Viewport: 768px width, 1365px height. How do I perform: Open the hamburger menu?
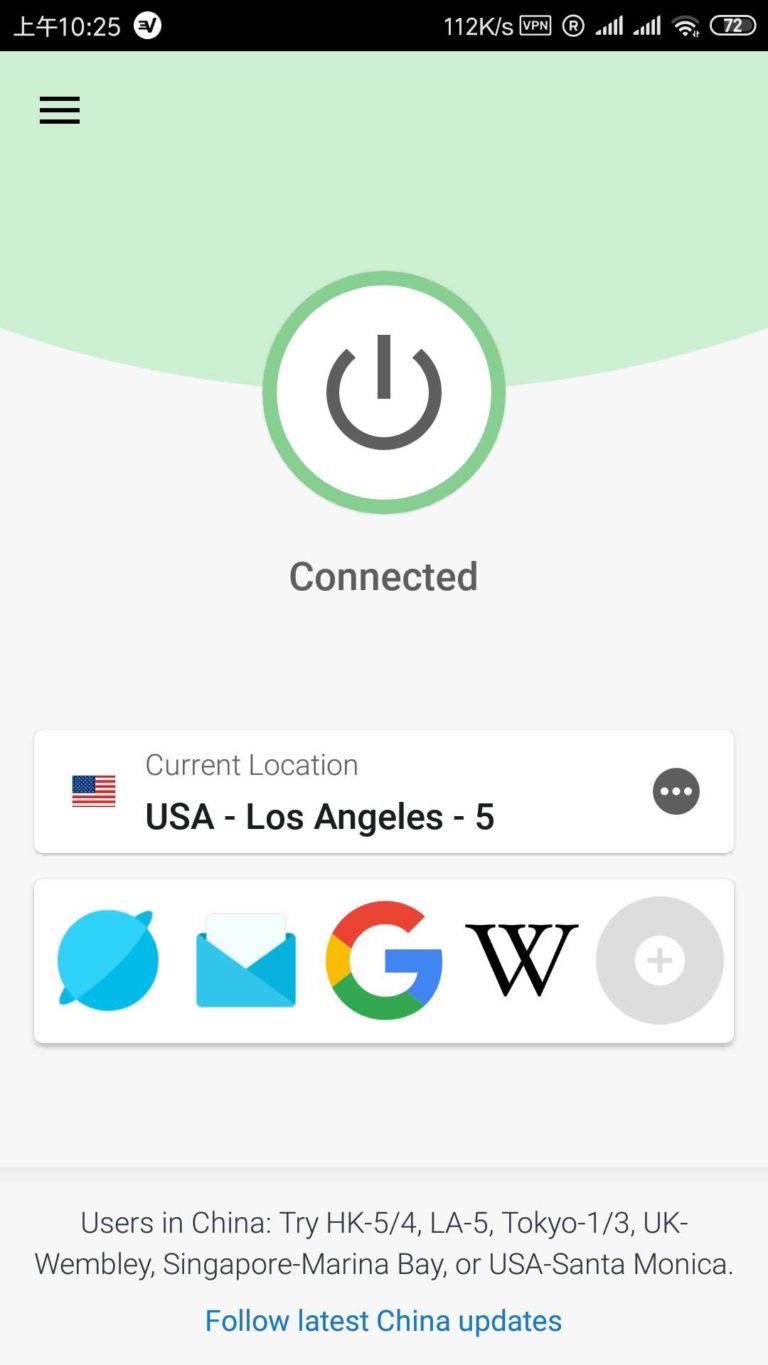coord(59,110)
